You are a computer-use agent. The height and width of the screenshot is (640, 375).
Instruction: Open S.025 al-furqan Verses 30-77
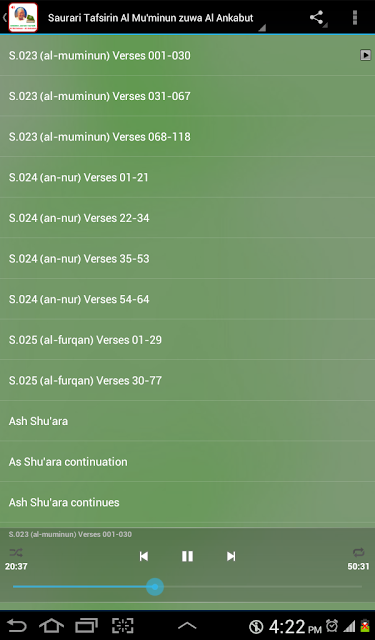(187, 380)
